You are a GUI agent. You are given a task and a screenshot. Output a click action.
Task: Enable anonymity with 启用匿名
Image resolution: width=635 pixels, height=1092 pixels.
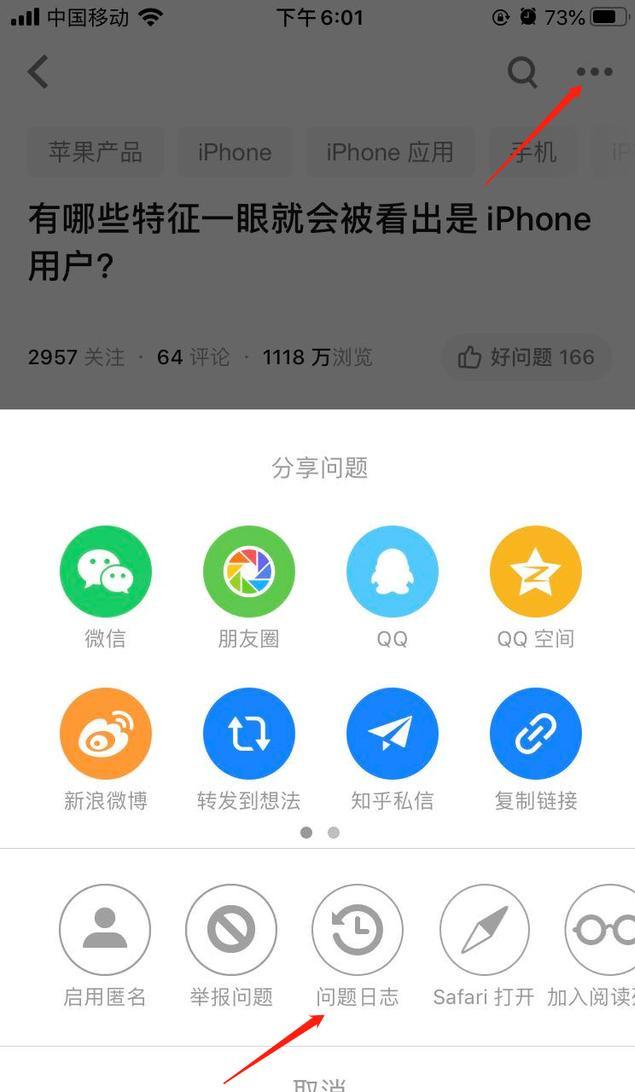[x=105, y=930]
